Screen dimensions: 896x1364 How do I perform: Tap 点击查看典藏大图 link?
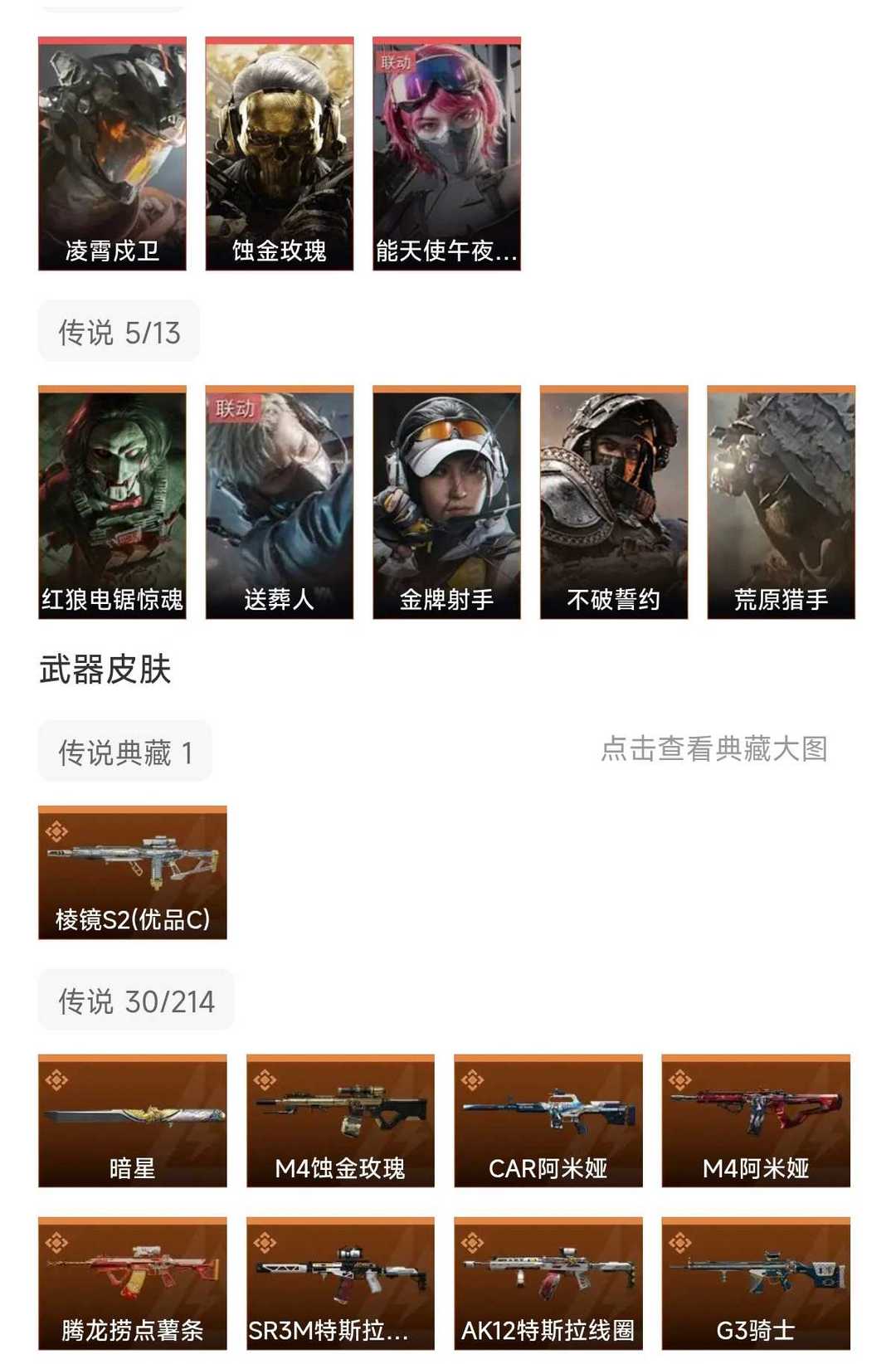713,749
